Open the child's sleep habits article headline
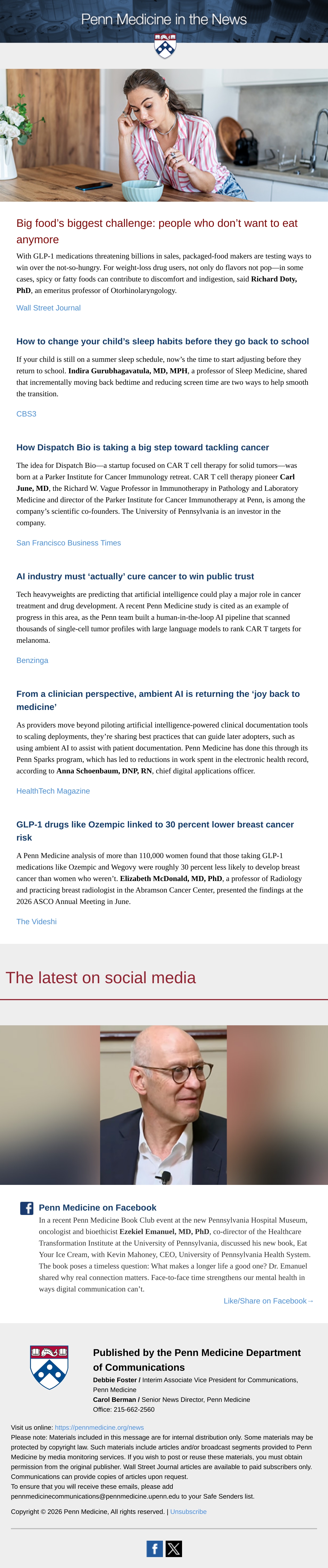This screenshot has width=328, height=1568. [x=162, y=342]
